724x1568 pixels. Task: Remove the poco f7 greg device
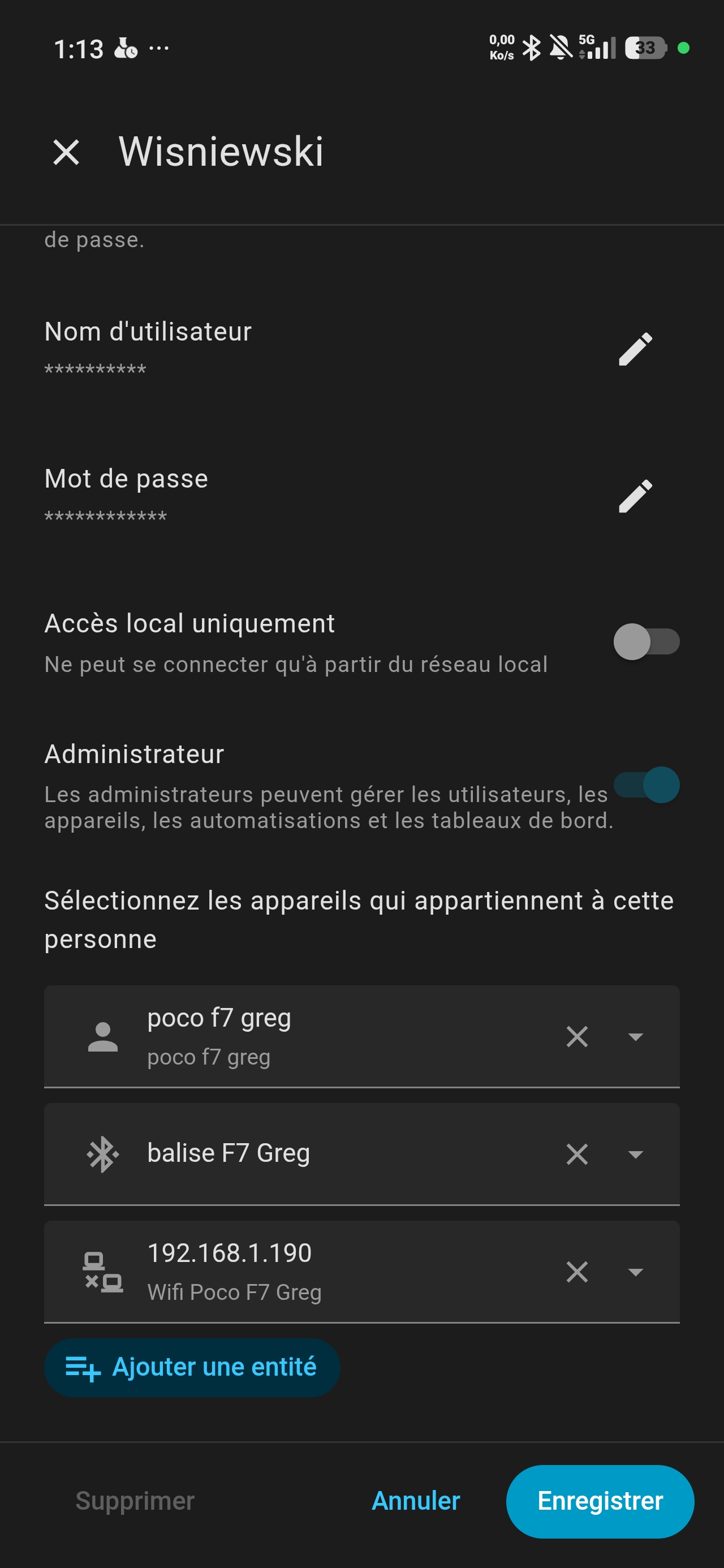pyautogui.click(x=576, y=1036)
